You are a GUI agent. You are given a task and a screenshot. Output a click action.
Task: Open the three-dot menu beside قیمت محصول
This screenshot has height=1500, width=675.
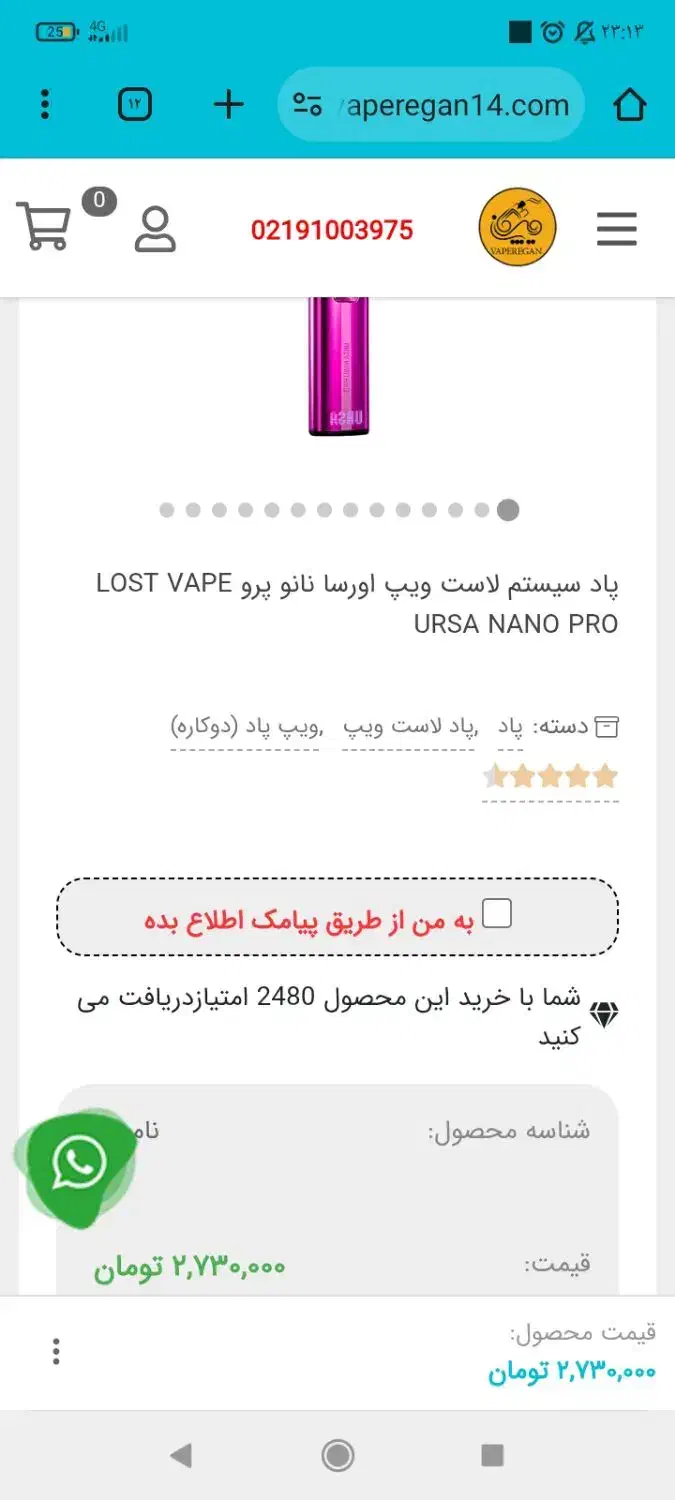click(56, 1352)
